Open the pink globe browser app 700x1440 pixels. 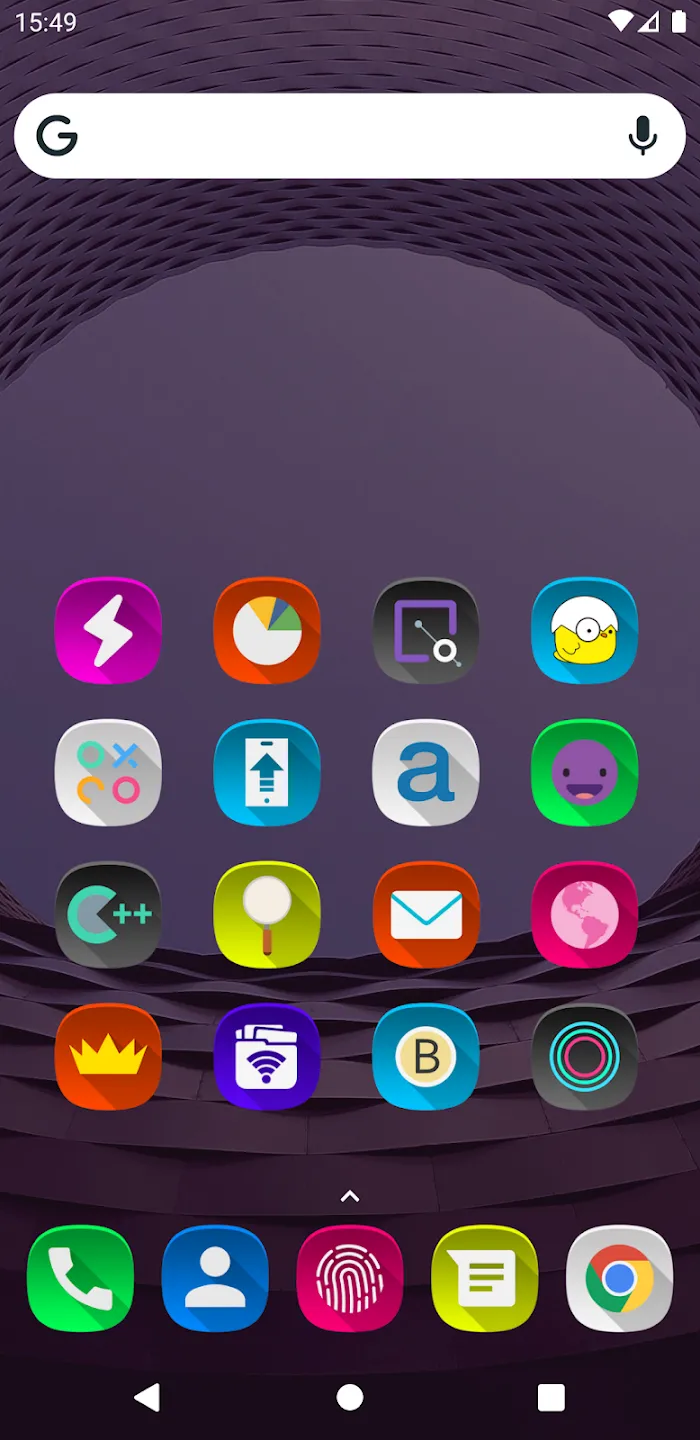tap(585, 915)
